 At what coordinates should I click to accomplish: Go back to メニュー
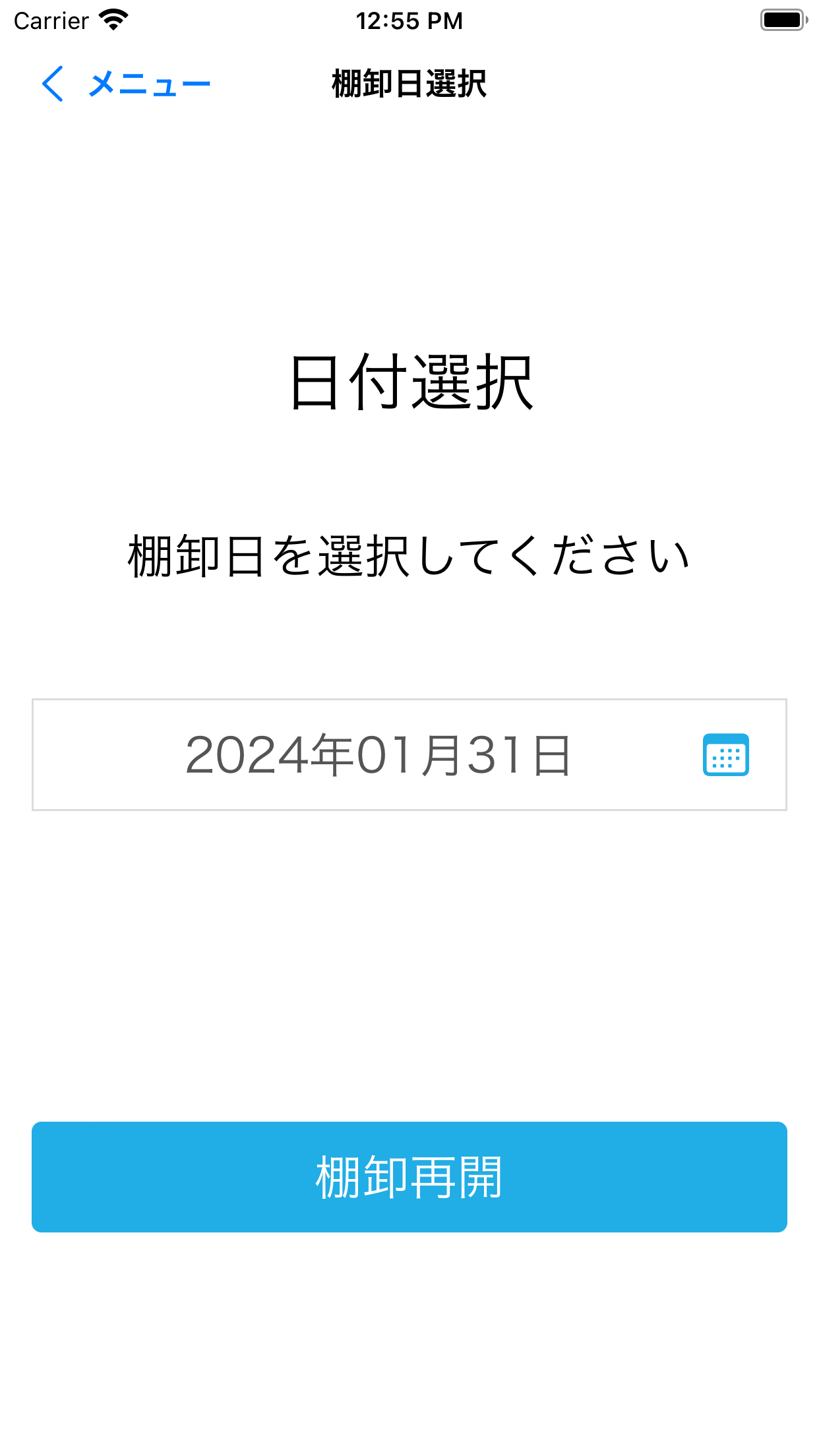pos(125,84)
